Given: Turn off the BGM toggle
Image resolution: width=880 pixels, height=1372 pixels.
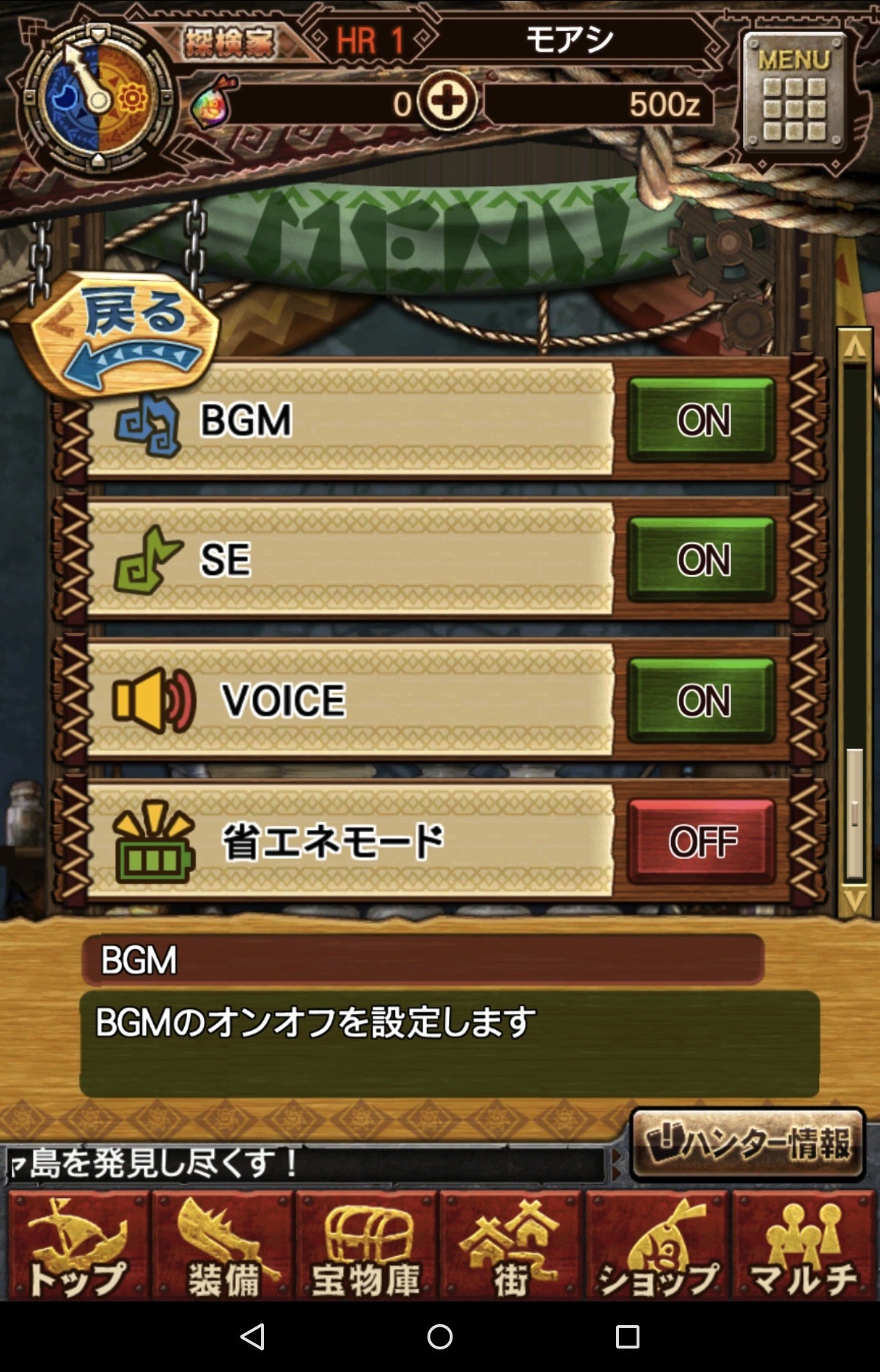Looking at the screenshot, I should click(x=701, y=419).
